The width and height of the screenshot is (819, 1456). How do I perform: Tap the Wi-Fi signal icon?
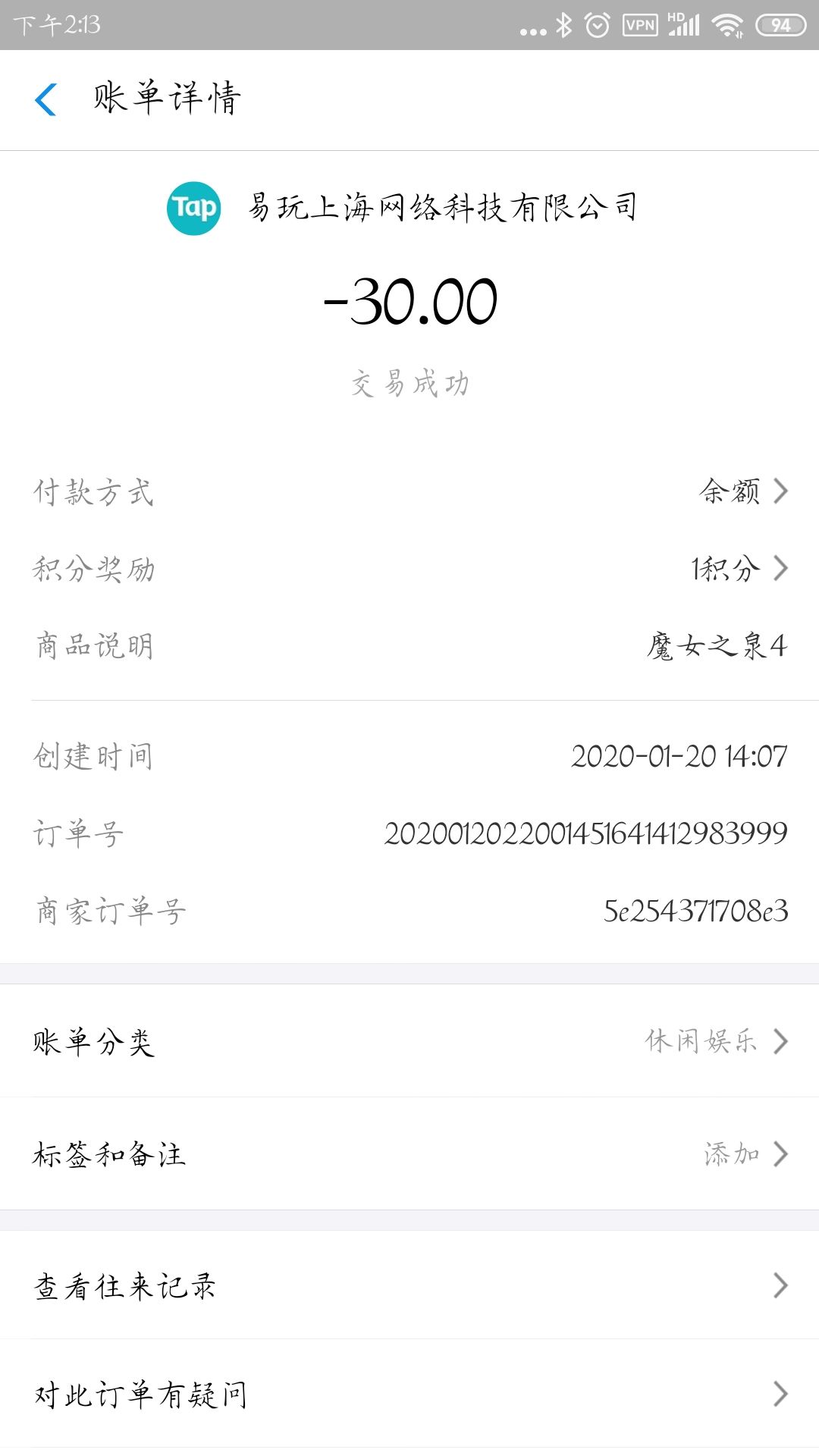[724, 24]
